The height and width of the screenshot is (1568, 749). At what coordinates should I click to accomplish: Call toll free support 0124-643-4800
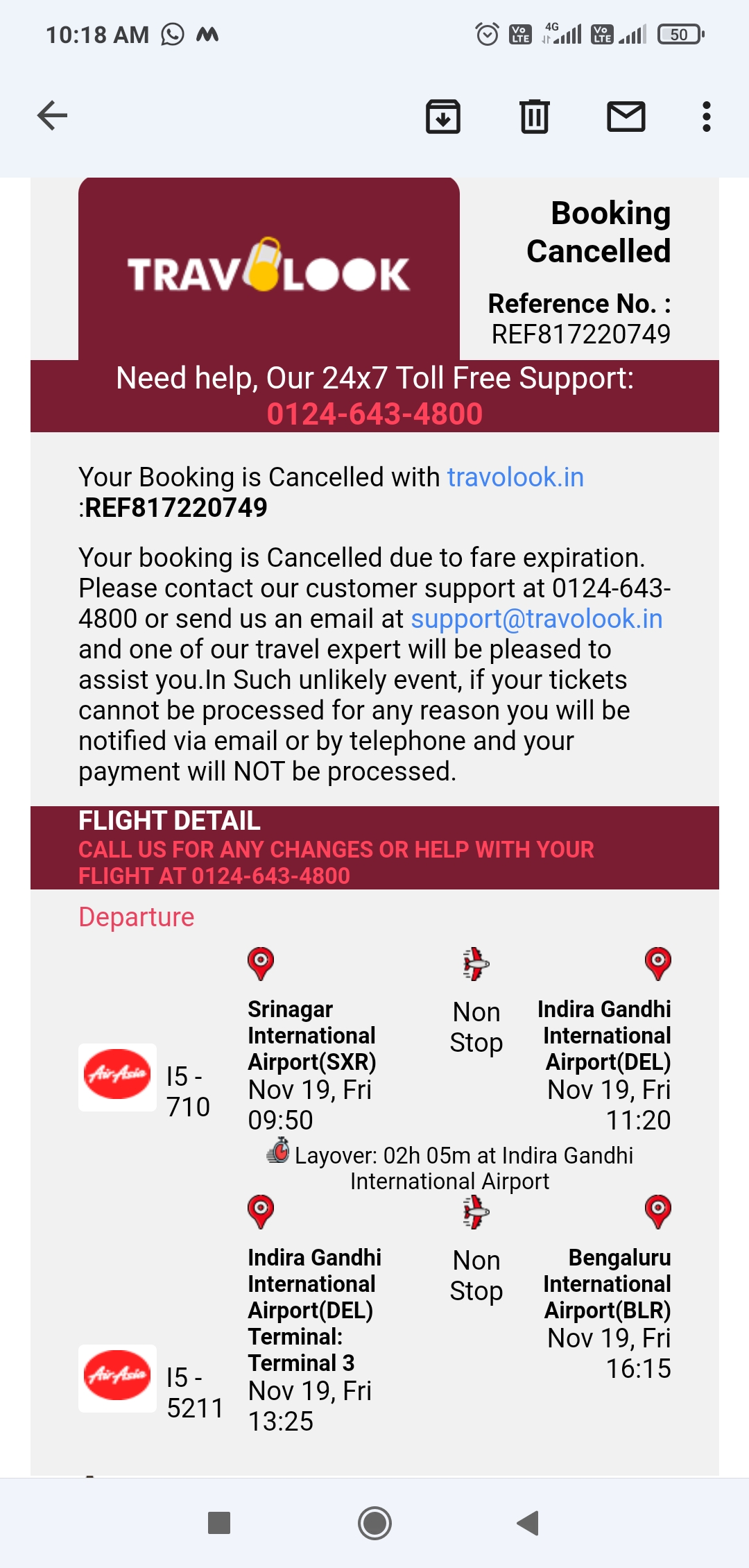[x=374, y=414]
